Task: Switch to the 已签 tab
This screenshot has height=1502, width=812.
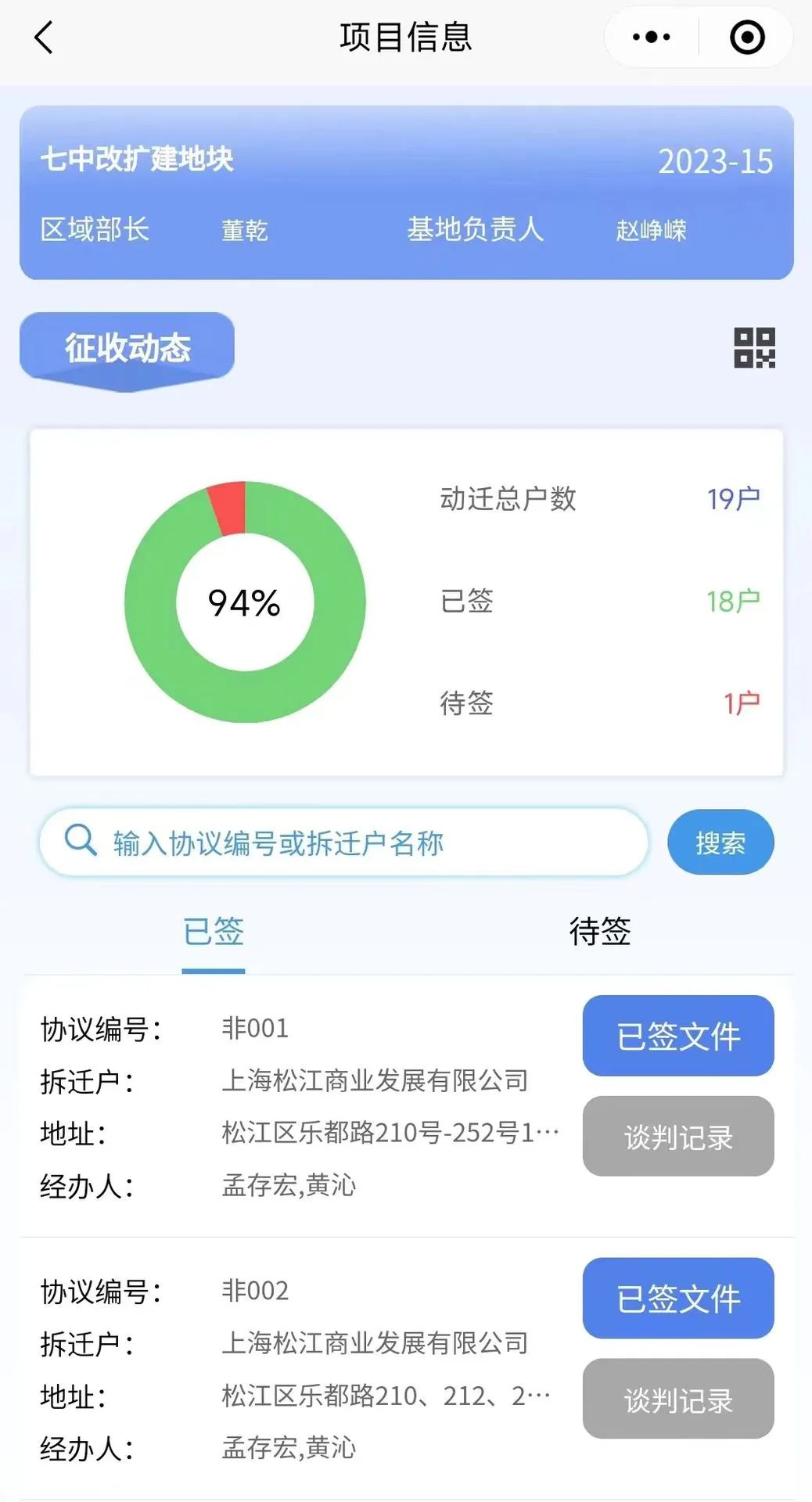Action: pos(213,932)
